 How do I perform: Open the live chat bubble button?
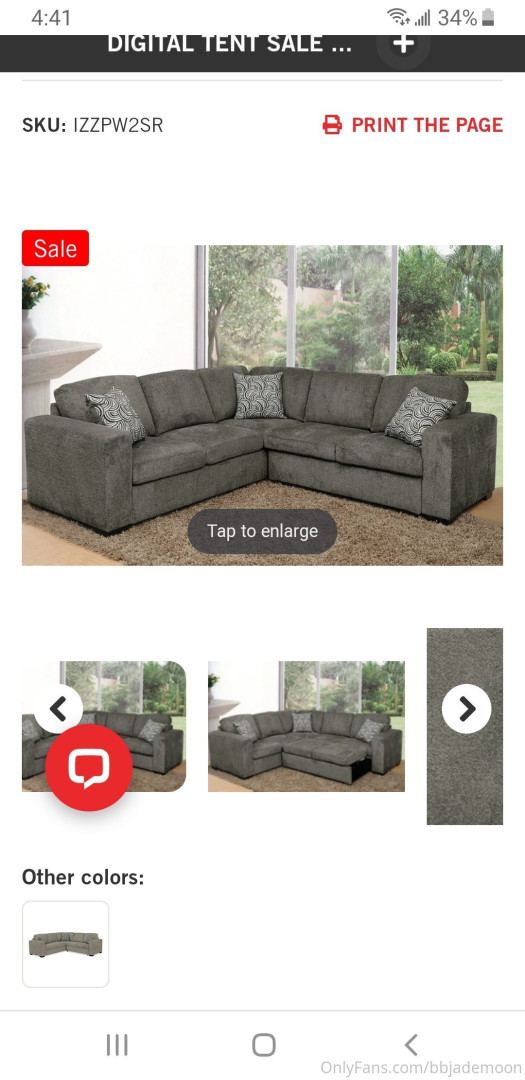pos(89,767)
